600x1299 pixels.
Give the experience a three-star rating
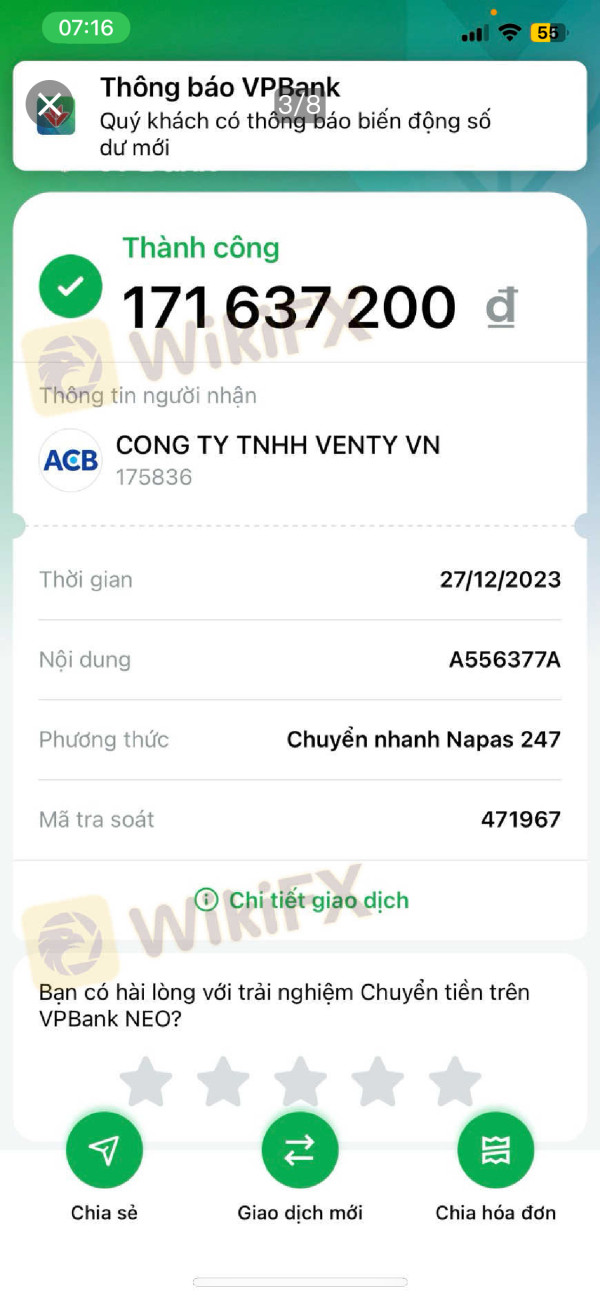[300, 1081]
